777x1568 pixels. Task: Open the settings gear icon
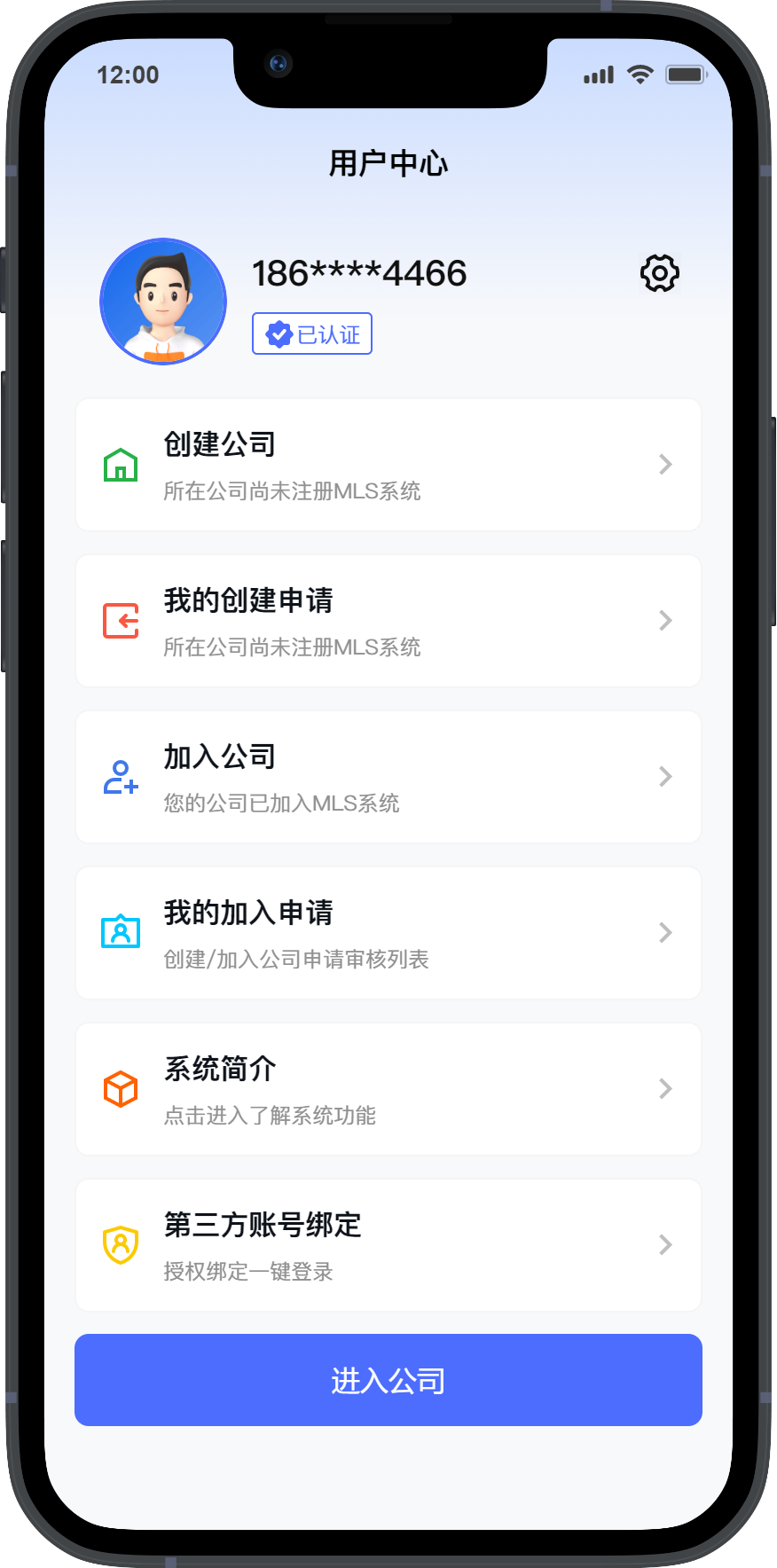tap(659, 273)
